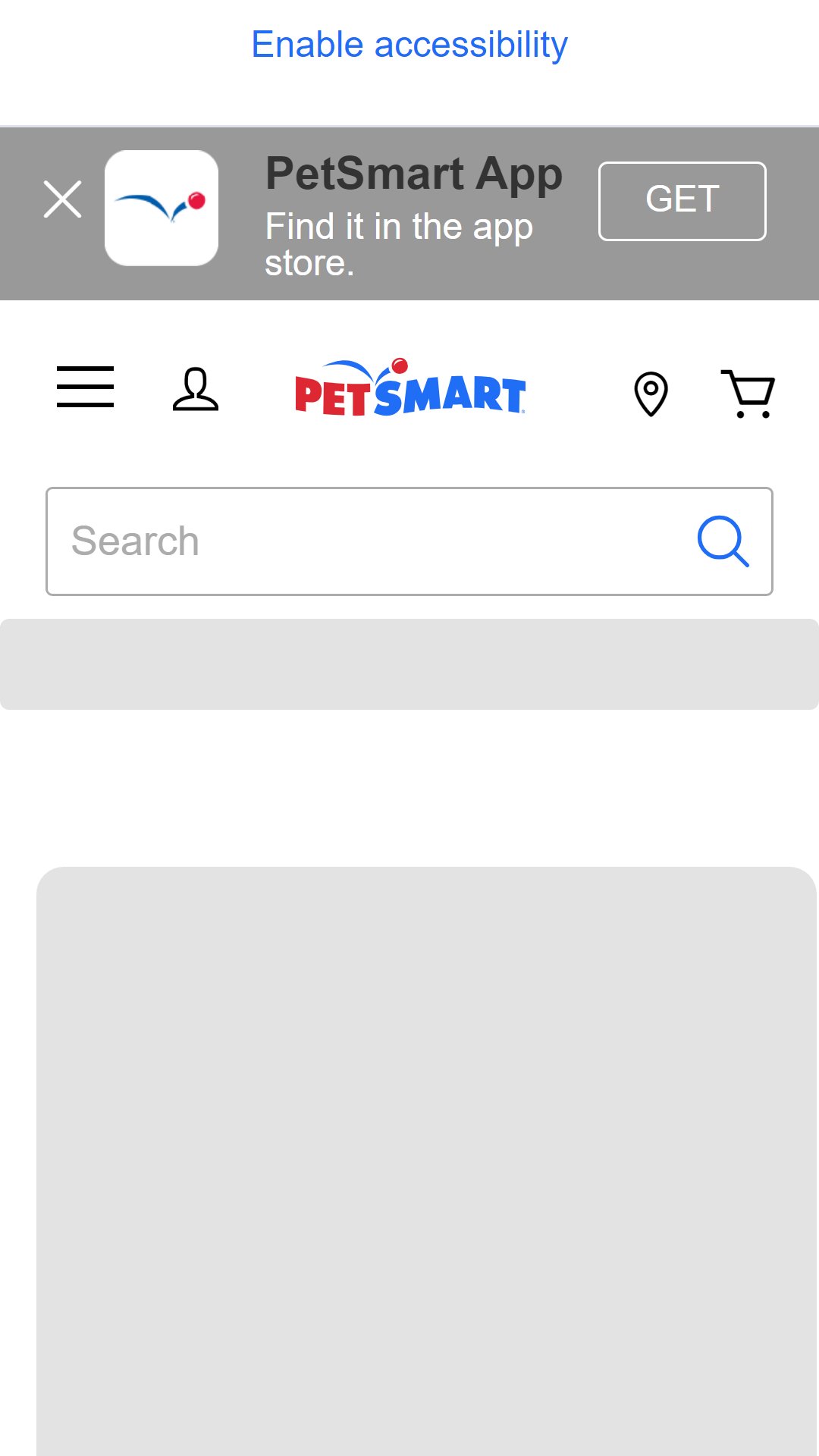Dismiss the PetSmart App banner
This screenshot has height=1456, width=819.
(62, 199)
